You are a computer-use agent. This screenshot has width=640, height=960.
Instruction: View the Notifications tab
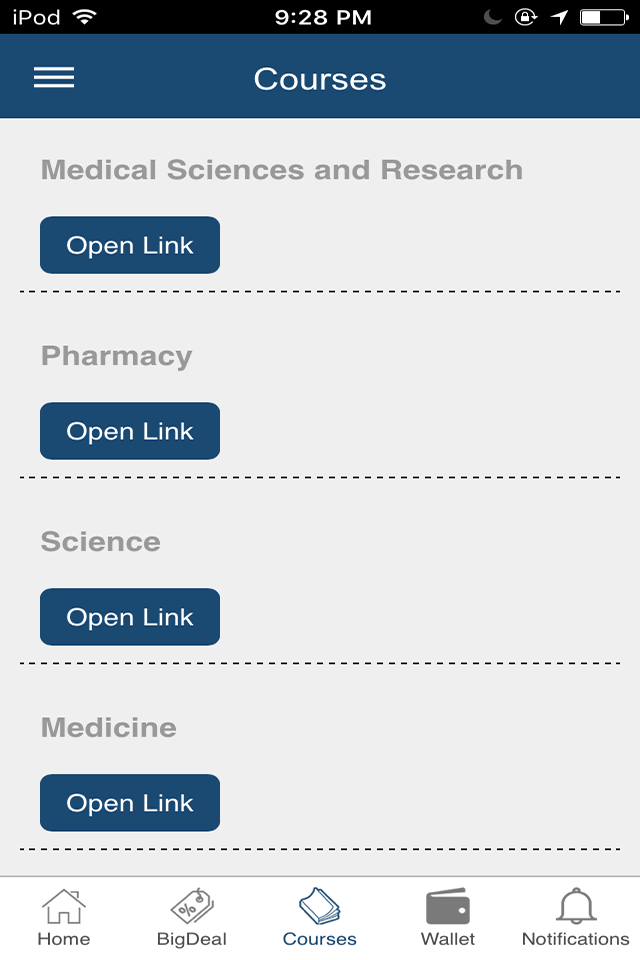pos(576,918)
